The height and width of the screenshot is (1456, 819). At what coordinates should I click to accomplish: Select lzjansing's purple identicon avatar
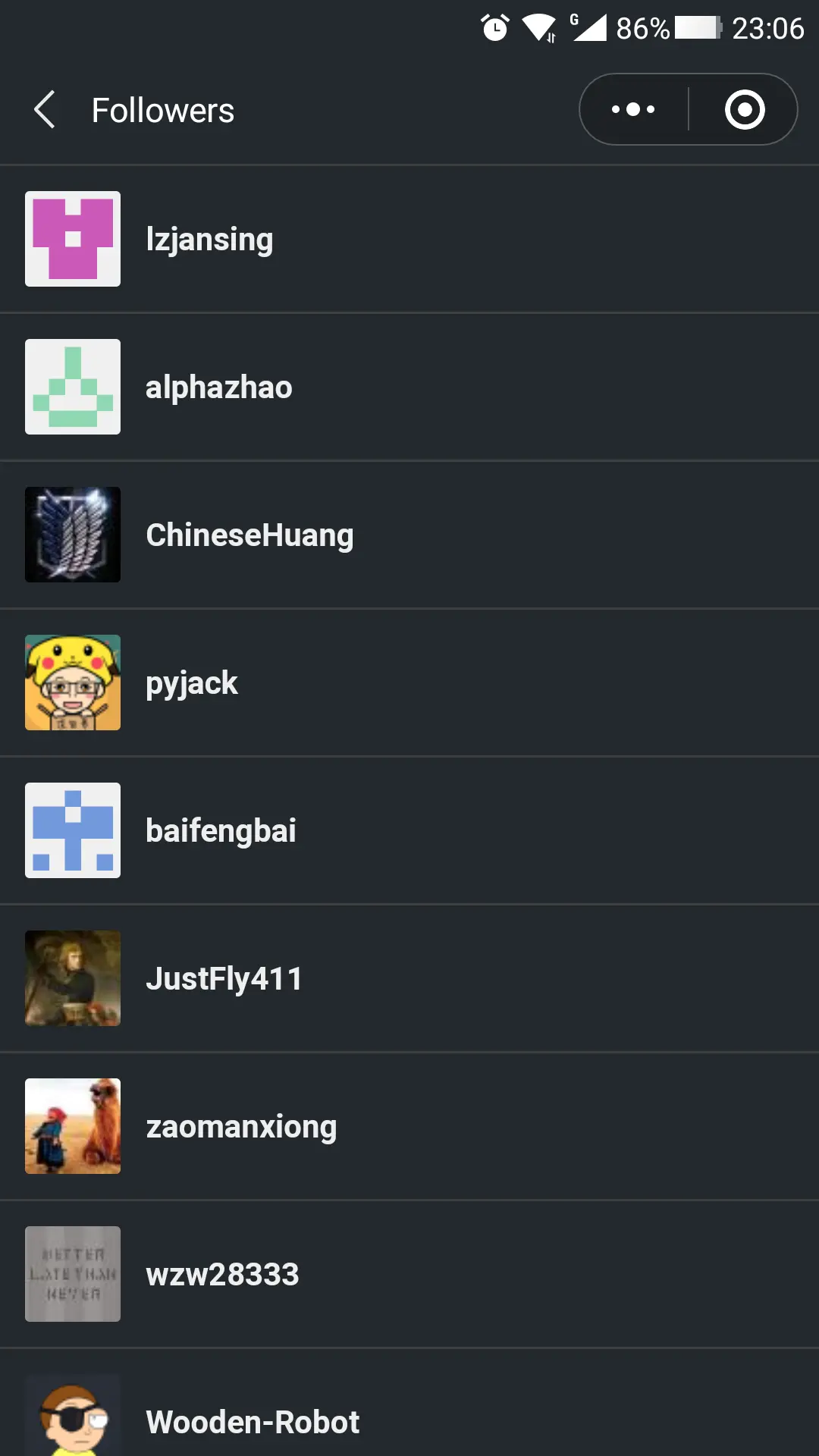pos(72,239)
